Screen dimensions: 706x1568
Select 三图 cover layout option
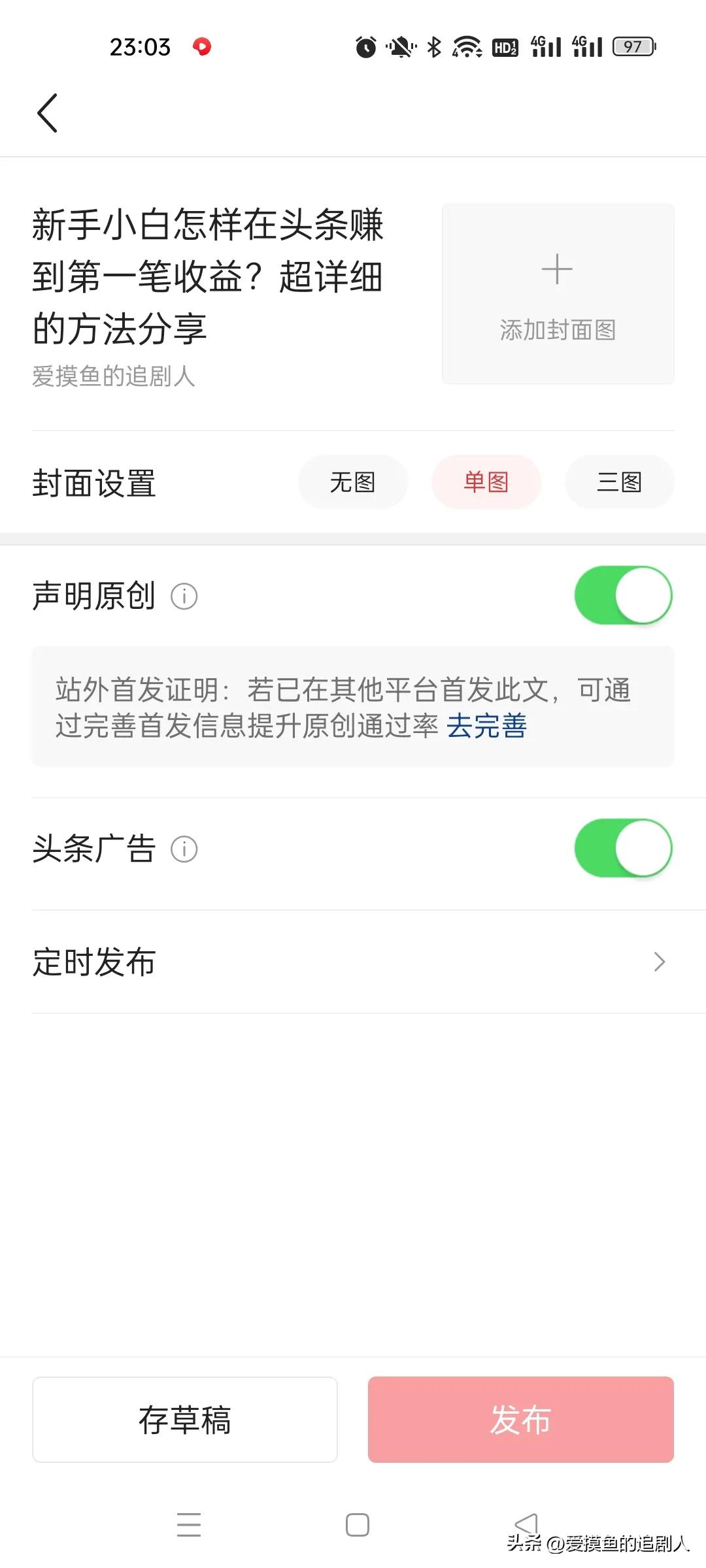618,482
